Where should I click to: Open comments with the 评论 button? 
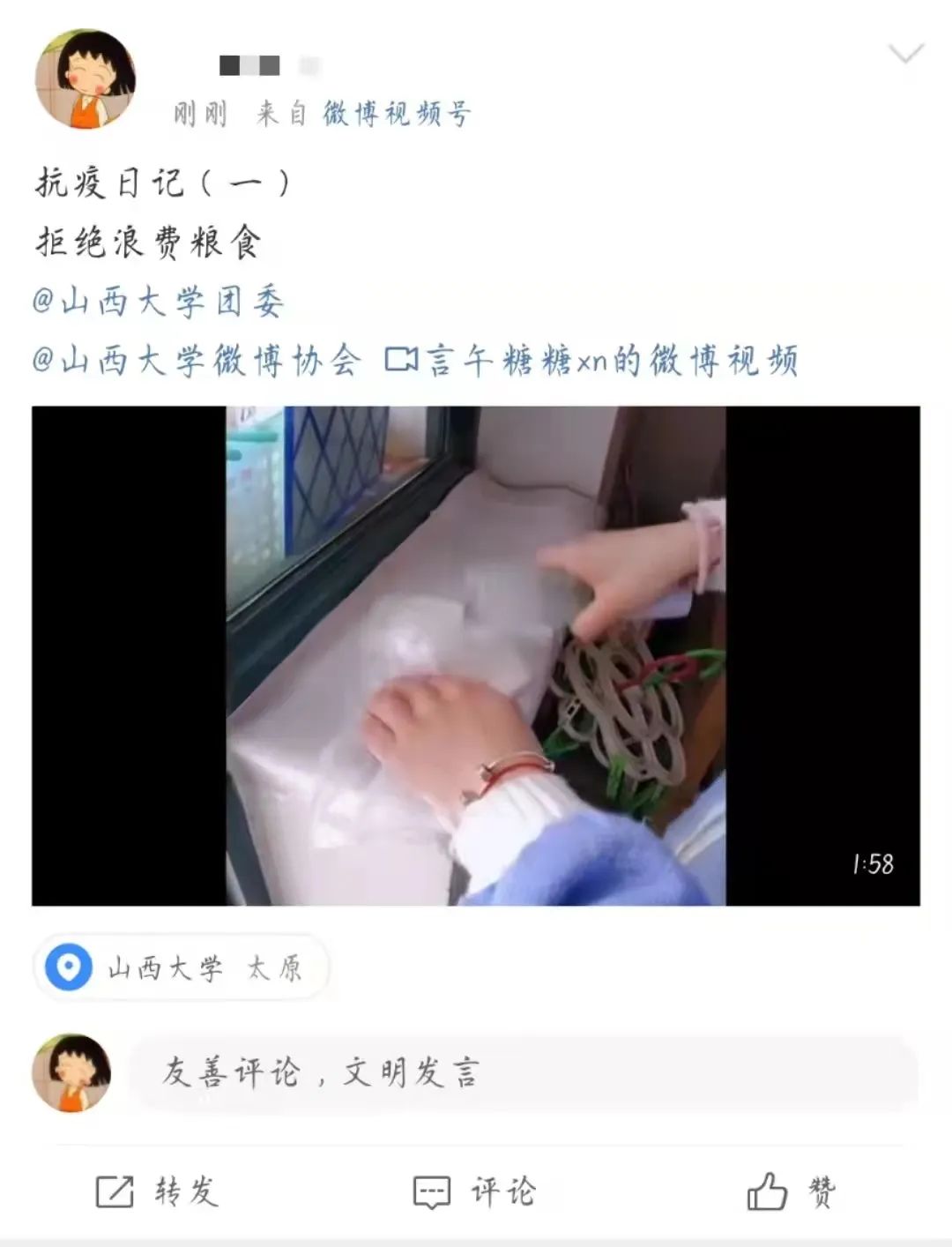(x=474, y=1191)
